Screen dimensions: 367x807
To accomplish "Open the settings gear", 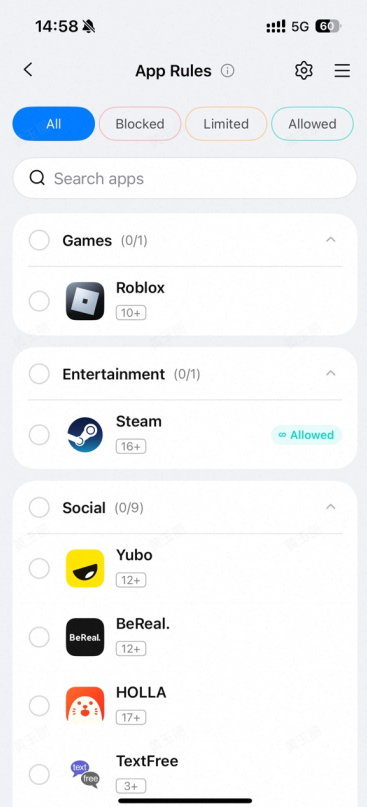I will pos(304,71).
